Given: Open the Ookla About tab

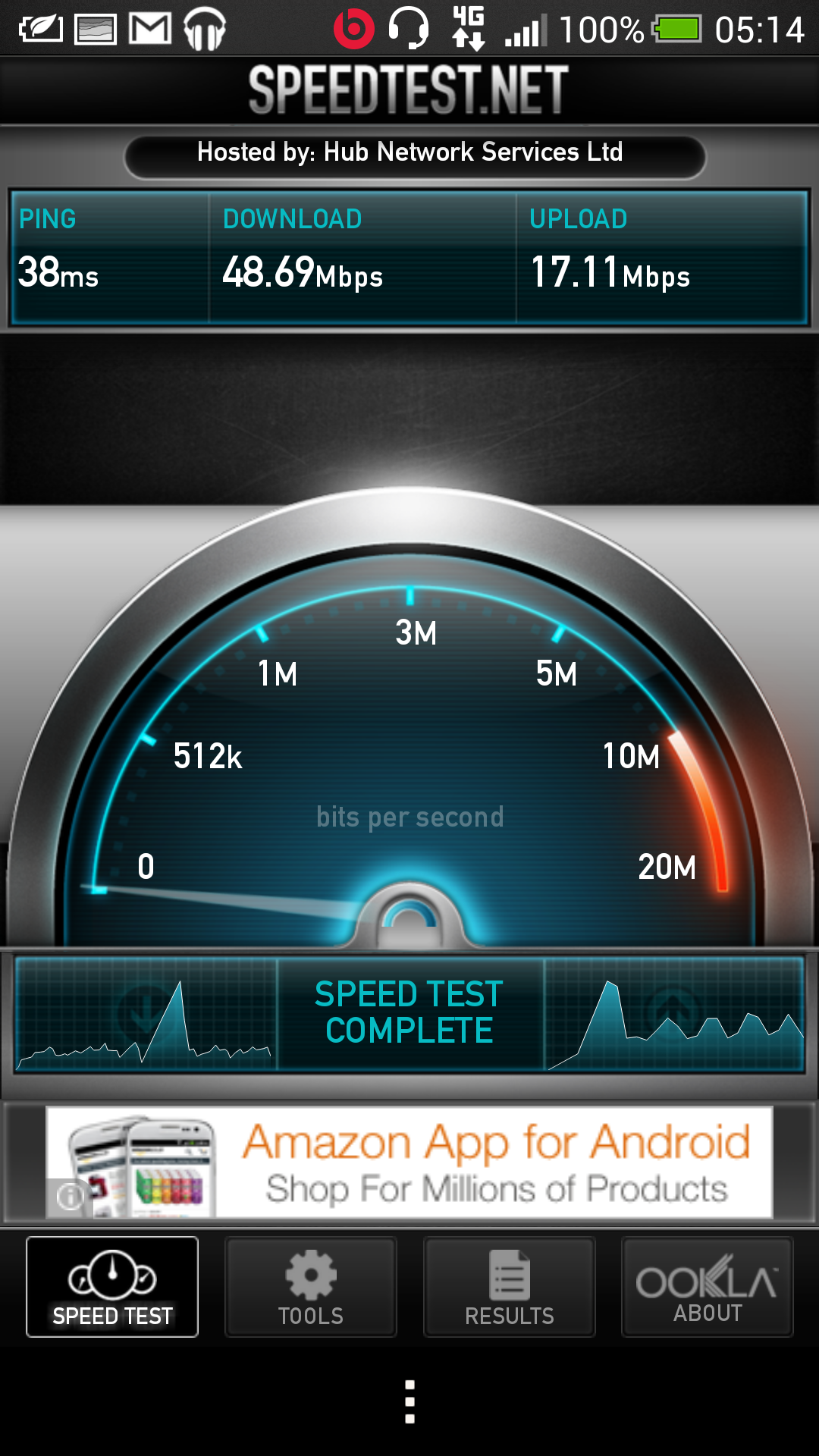Looking at the screenshot, I should tap(708, 1287).
